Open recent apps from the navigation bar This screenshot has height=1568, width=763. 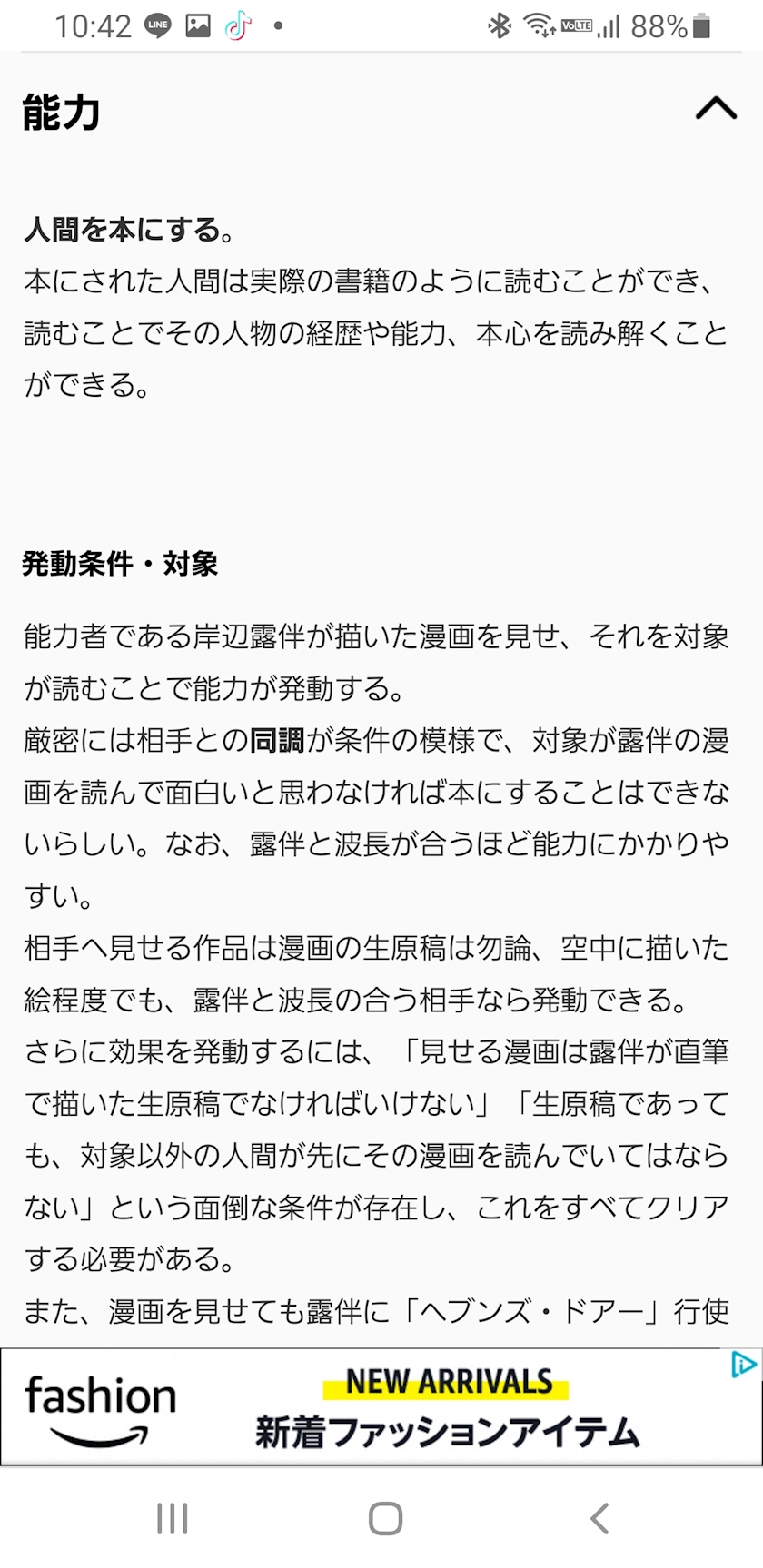tap(172, 1518)
